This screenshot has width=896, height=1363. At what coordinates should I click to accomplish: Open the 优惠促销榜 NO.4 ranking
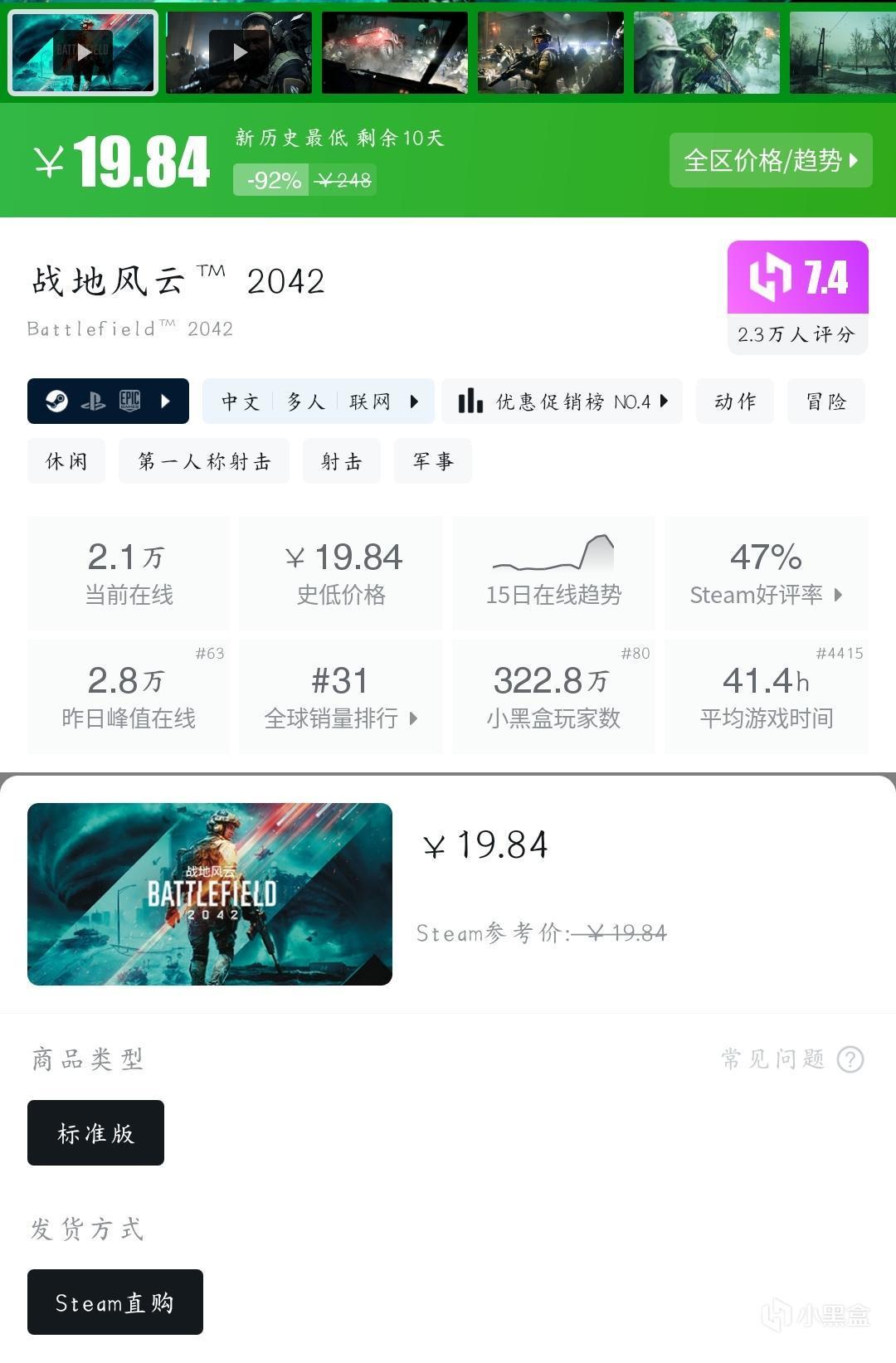(562, 402)
